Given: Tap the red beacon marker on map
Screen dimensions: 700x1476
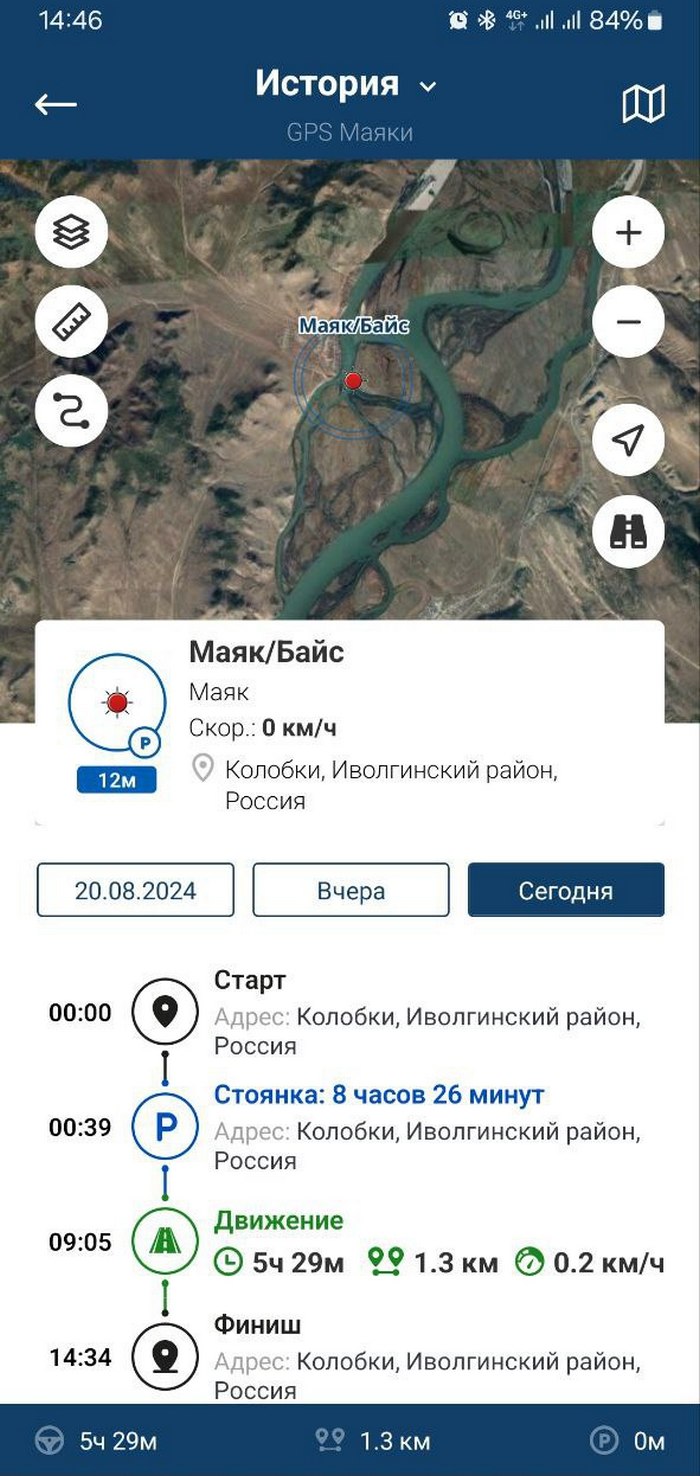Looking at the screenshot, I should (353, 380).
